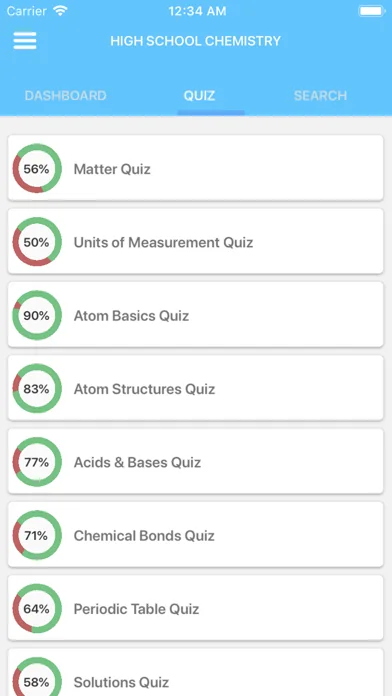Start the Units of Measurement Quiz

[x=195, y=241]
